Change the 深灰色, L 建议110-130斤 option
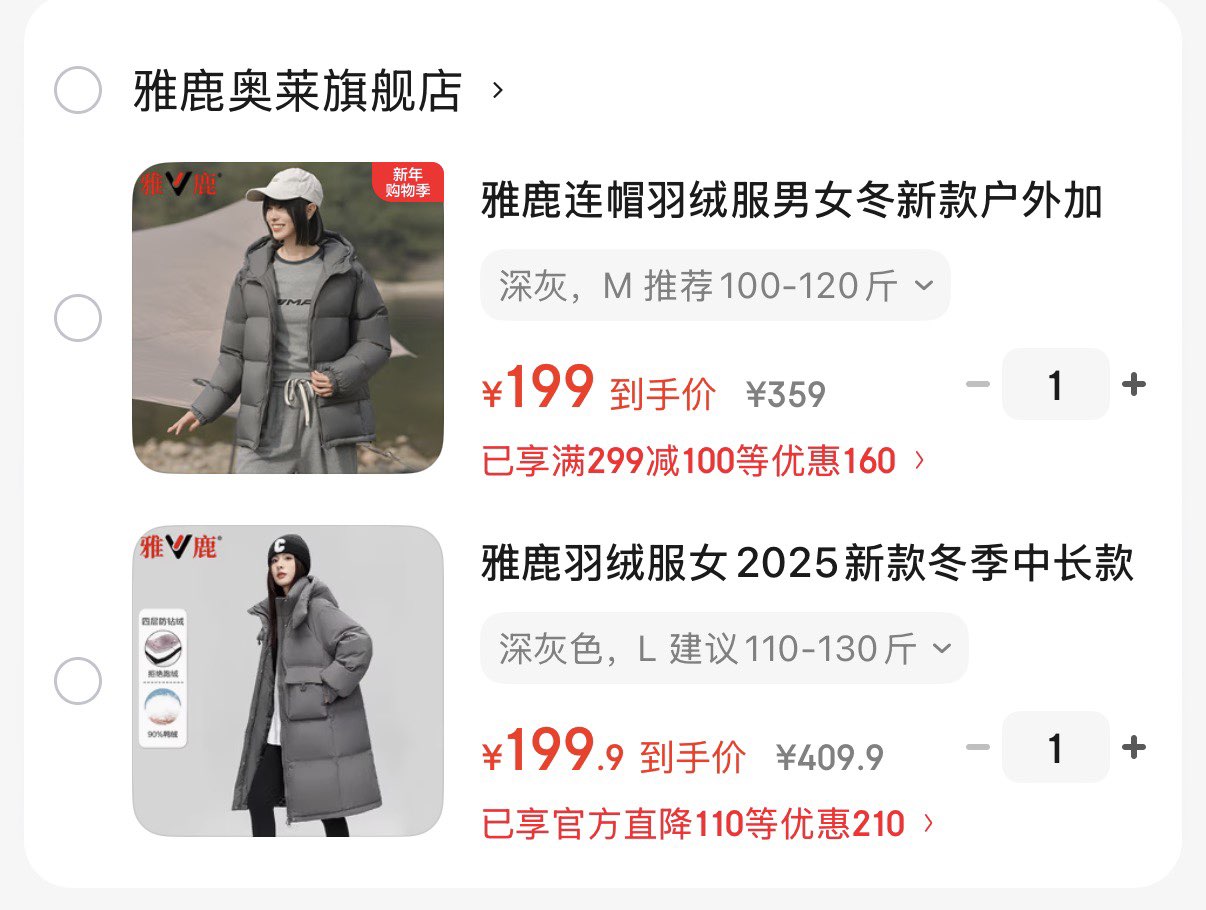The height and width of the screenshot is (910, 1206). click(x=724, y=649)
